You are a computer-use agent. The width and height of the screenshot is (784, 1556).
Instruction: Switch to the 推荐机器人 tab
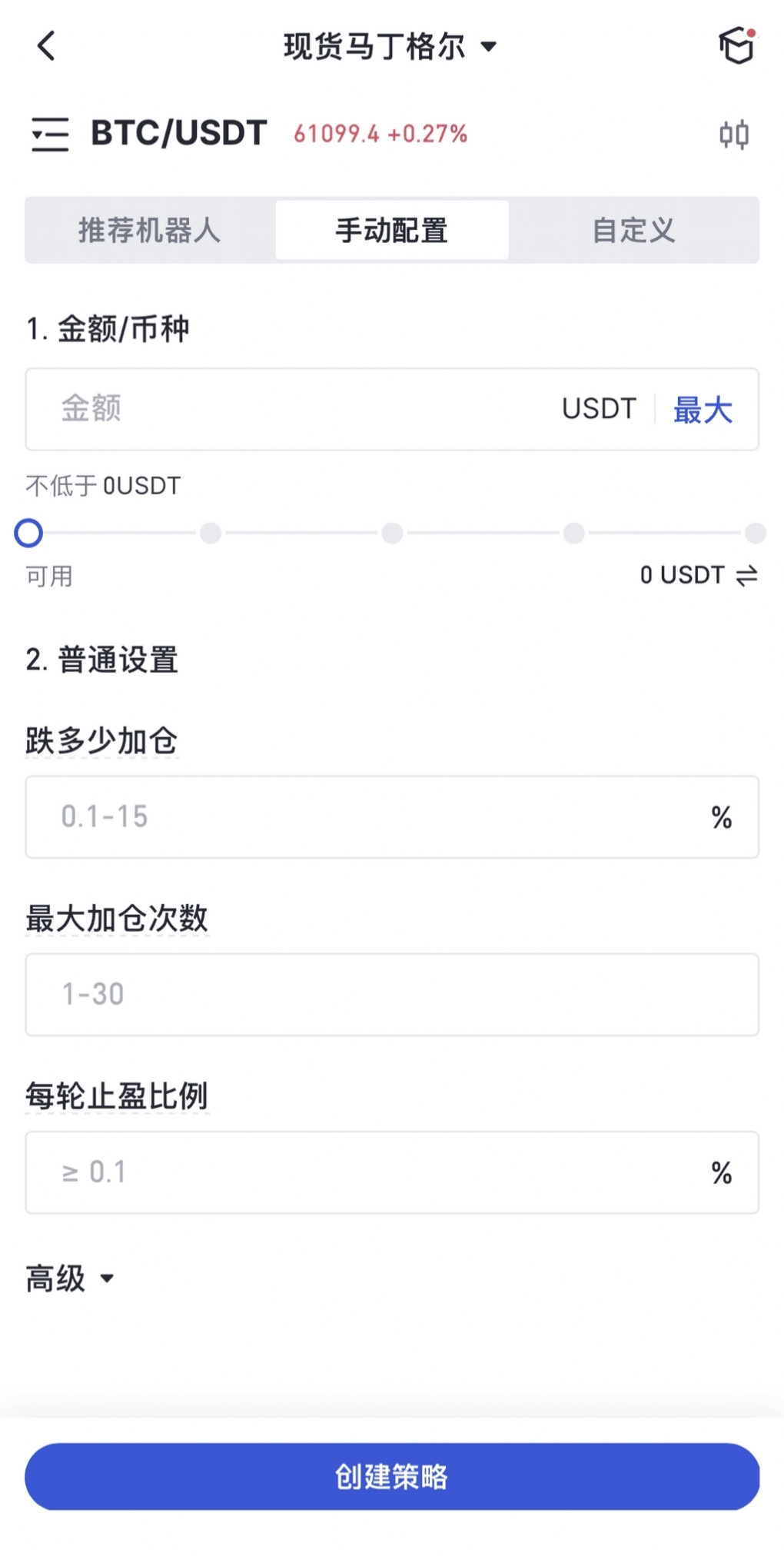click(150, 230)
